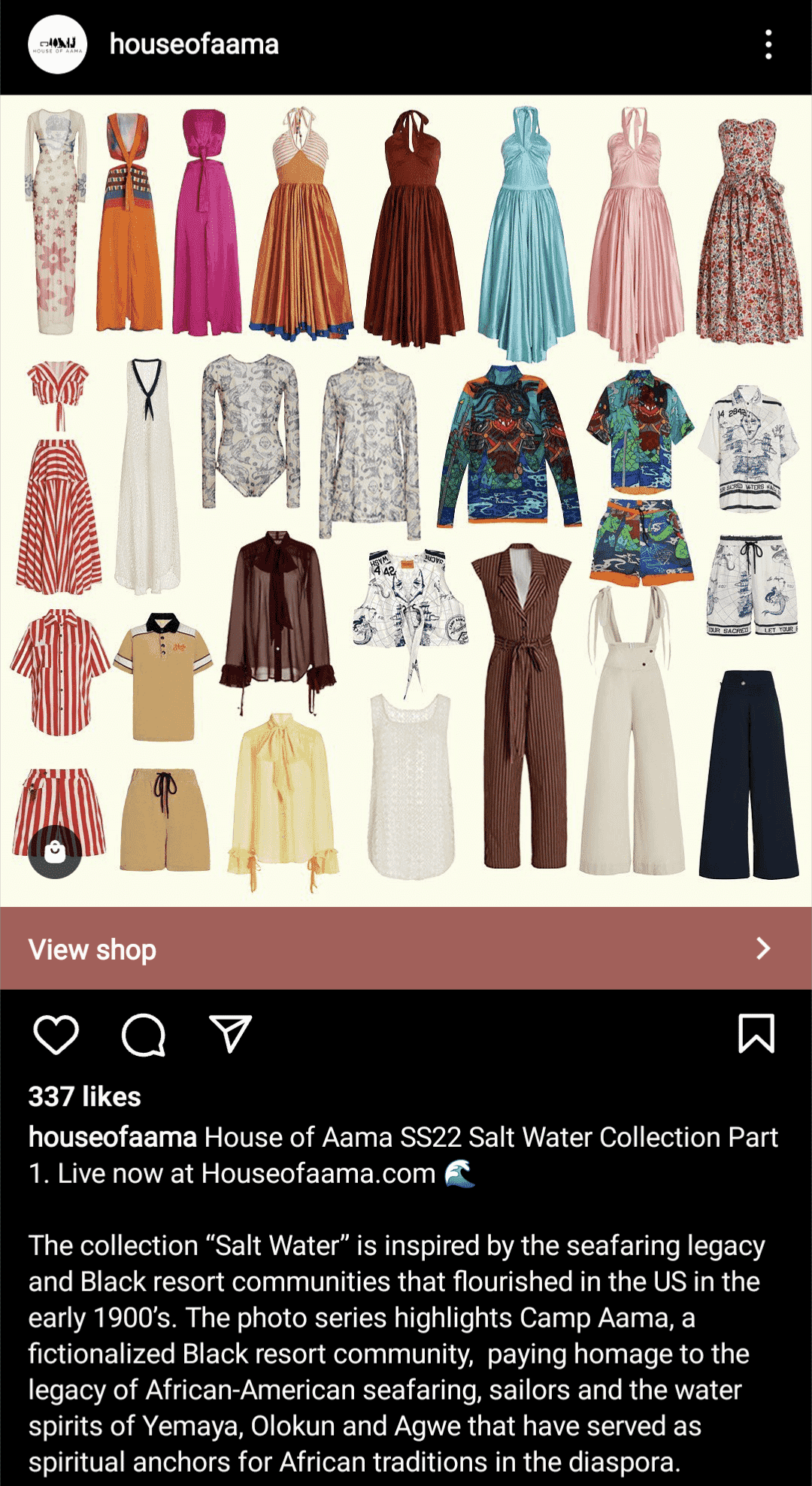Viewport: 812px width, 1486px height.
Task: Bookmark this post to saved
Action: [x=756, y=1034]
